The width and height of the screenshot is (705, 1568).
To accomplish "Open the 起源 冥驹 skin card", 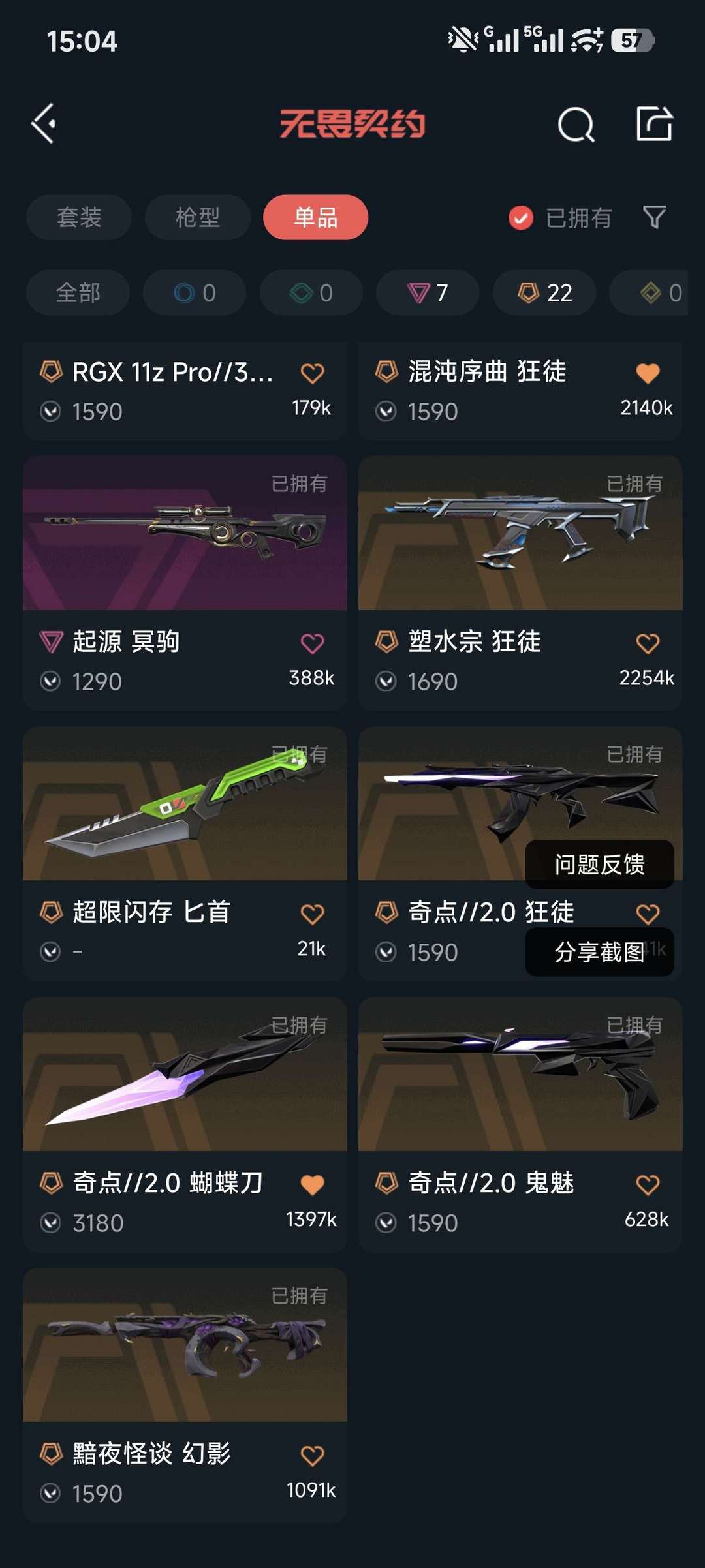I will 185,583.
